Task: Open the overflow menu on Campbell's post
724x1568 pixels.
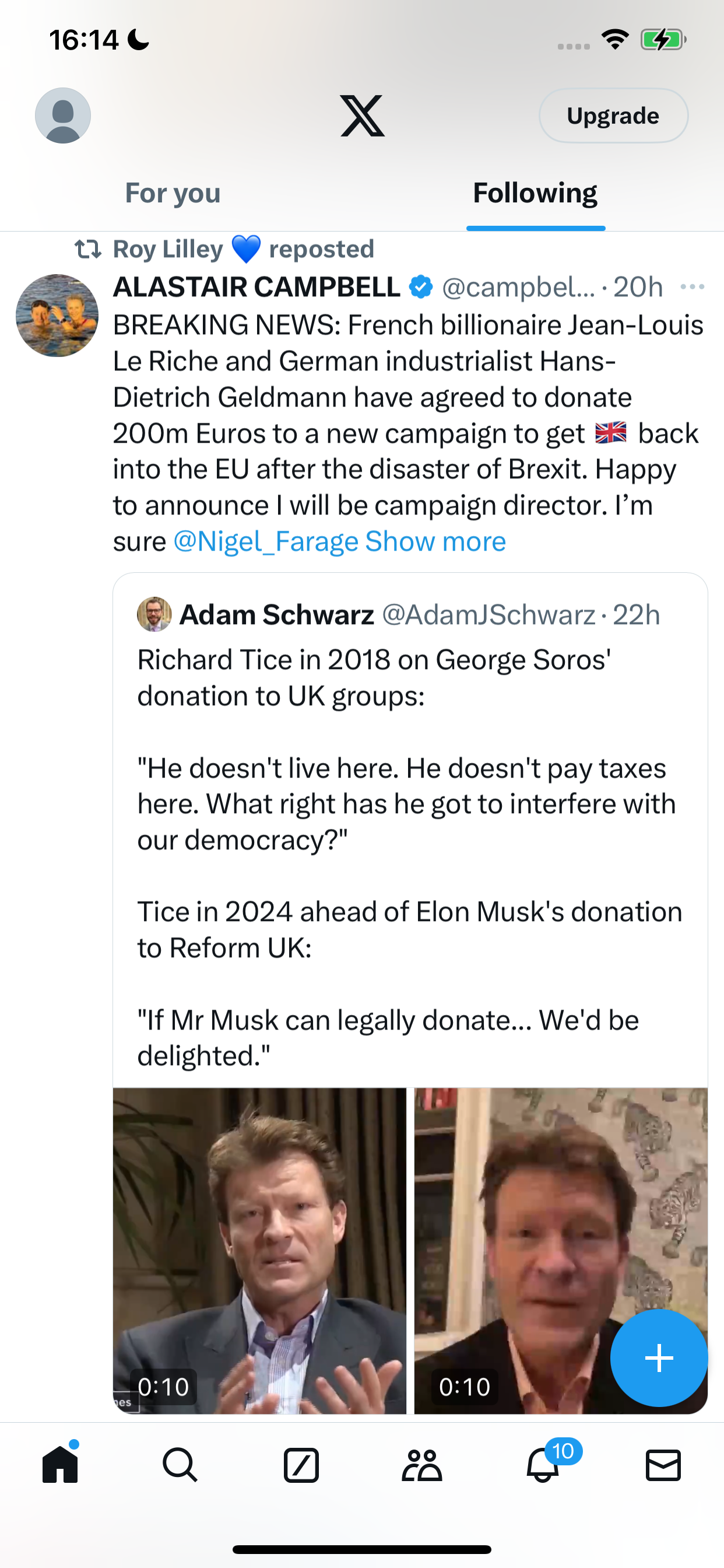Action: point(692,286)
